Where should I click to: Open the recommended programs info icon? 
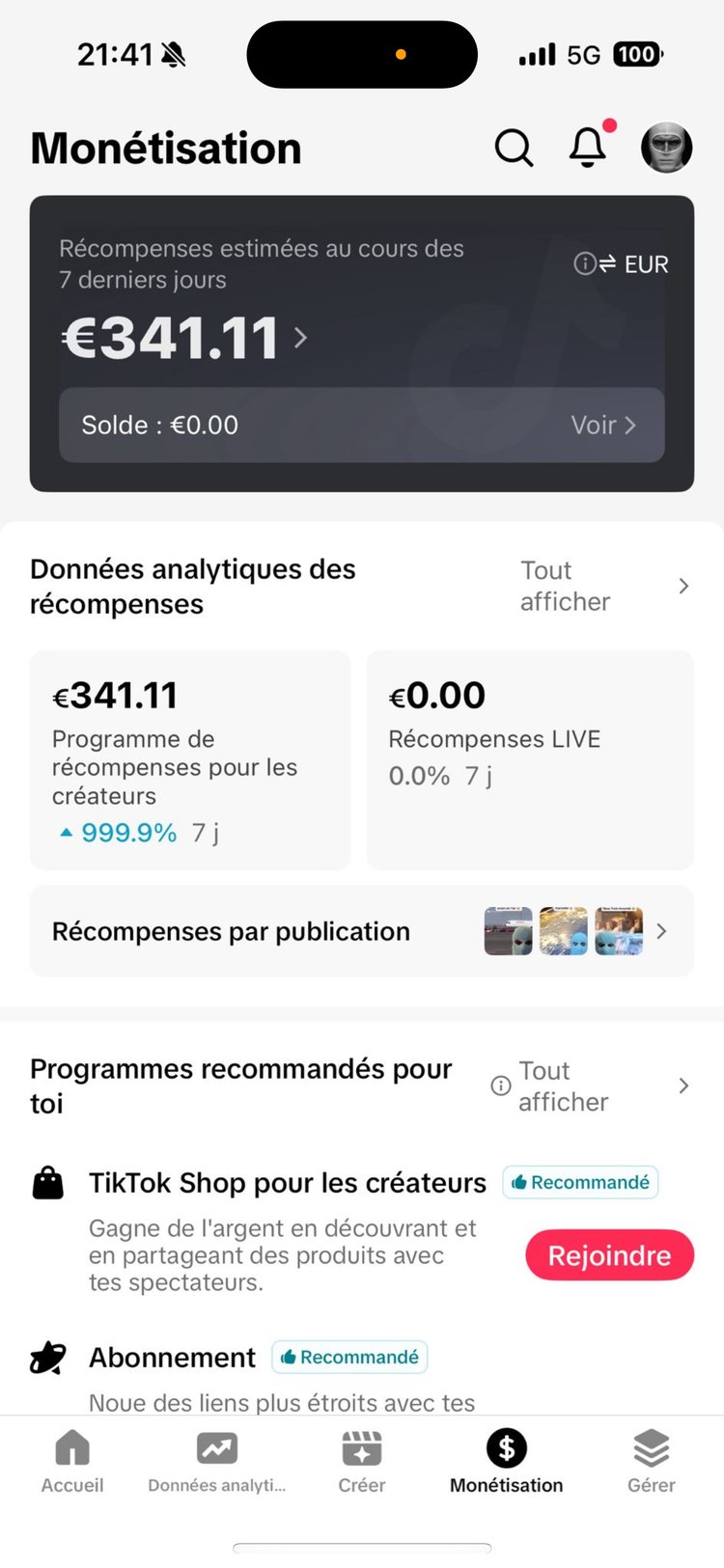pyautogui.click(x=501, y=1086)
